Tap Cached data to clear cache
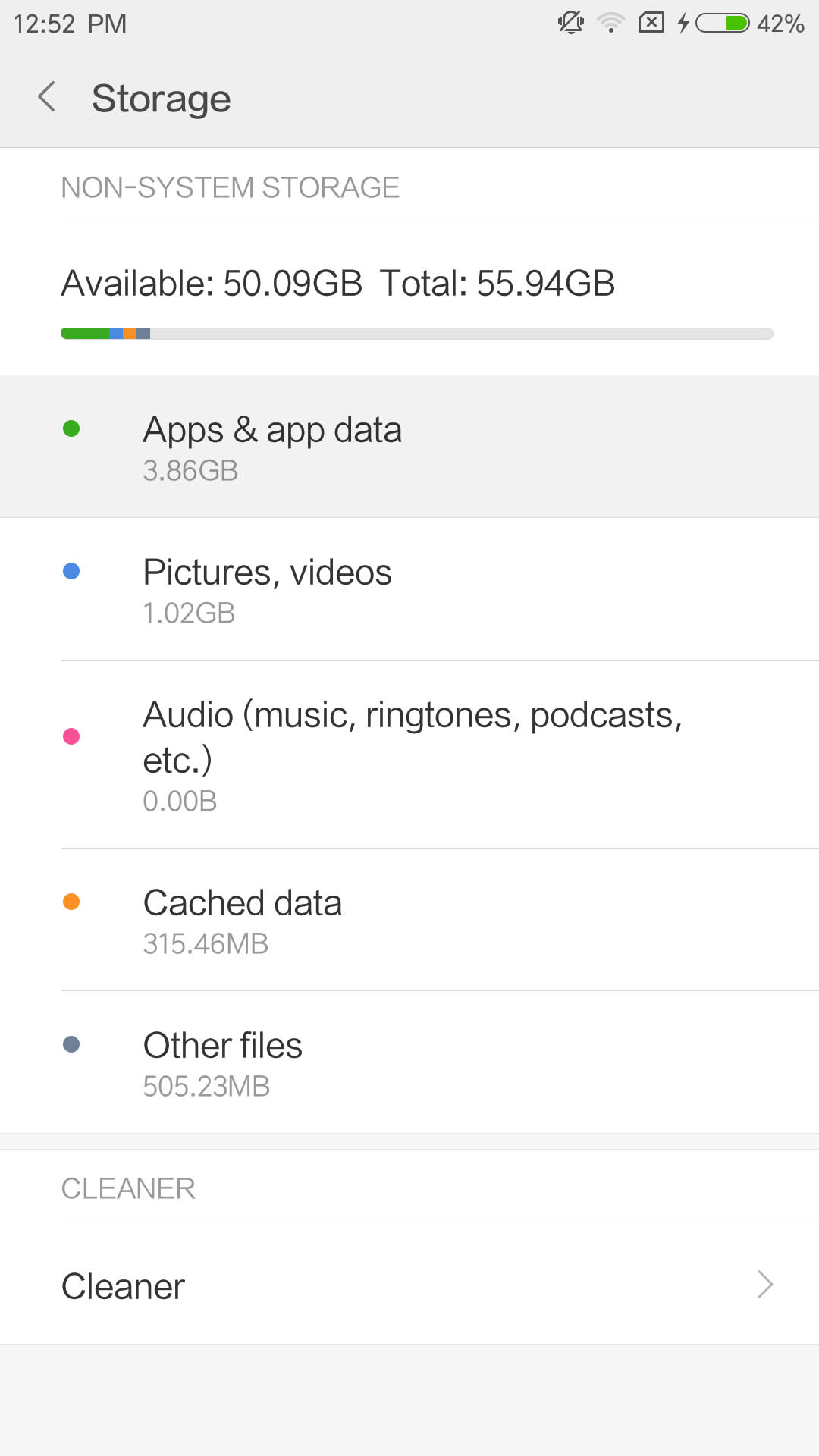The height and width of the screenshot is (1456, 819). [409, 920]
